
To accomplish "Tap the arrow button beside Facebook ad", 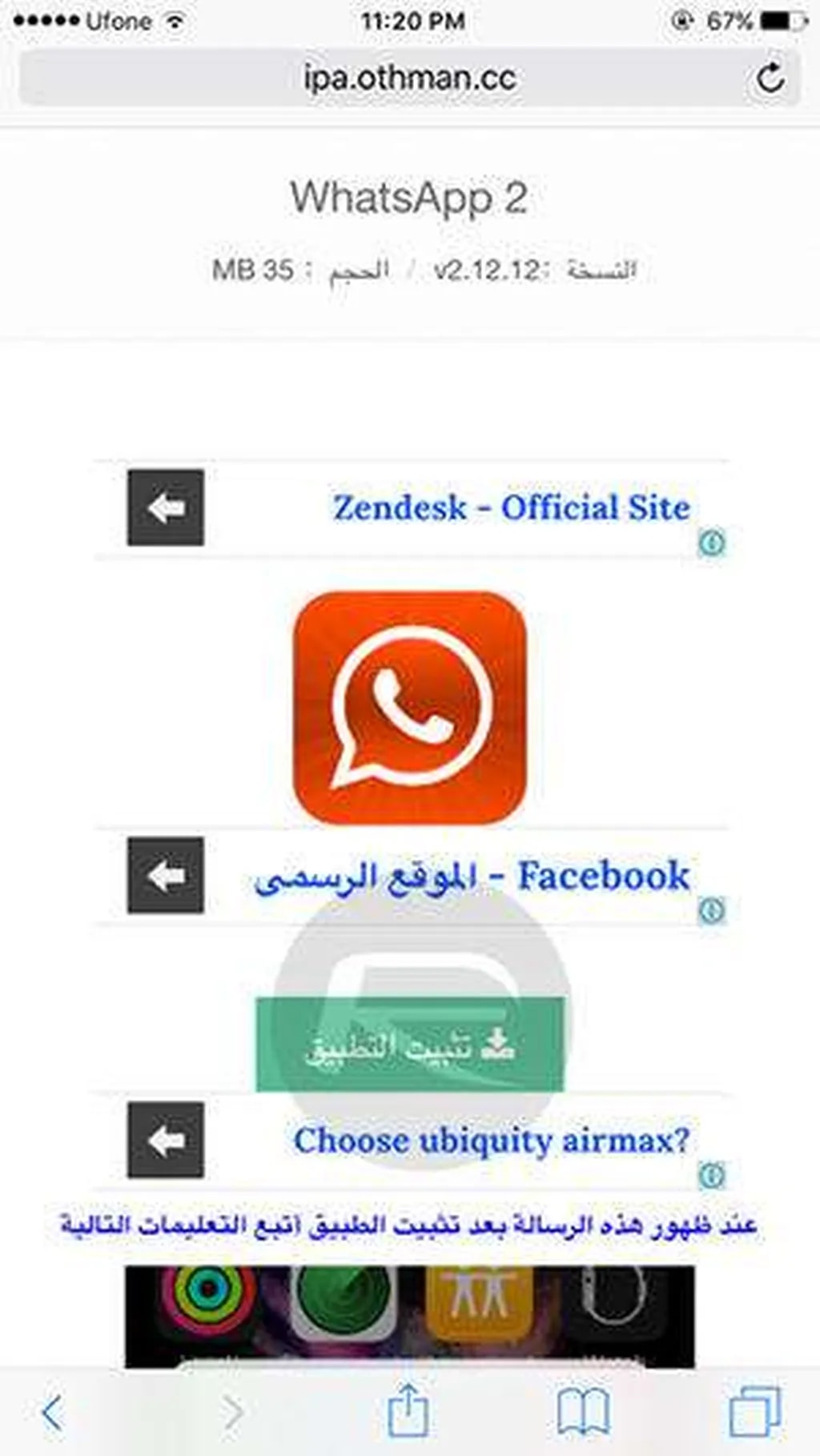I will (166, 876).
